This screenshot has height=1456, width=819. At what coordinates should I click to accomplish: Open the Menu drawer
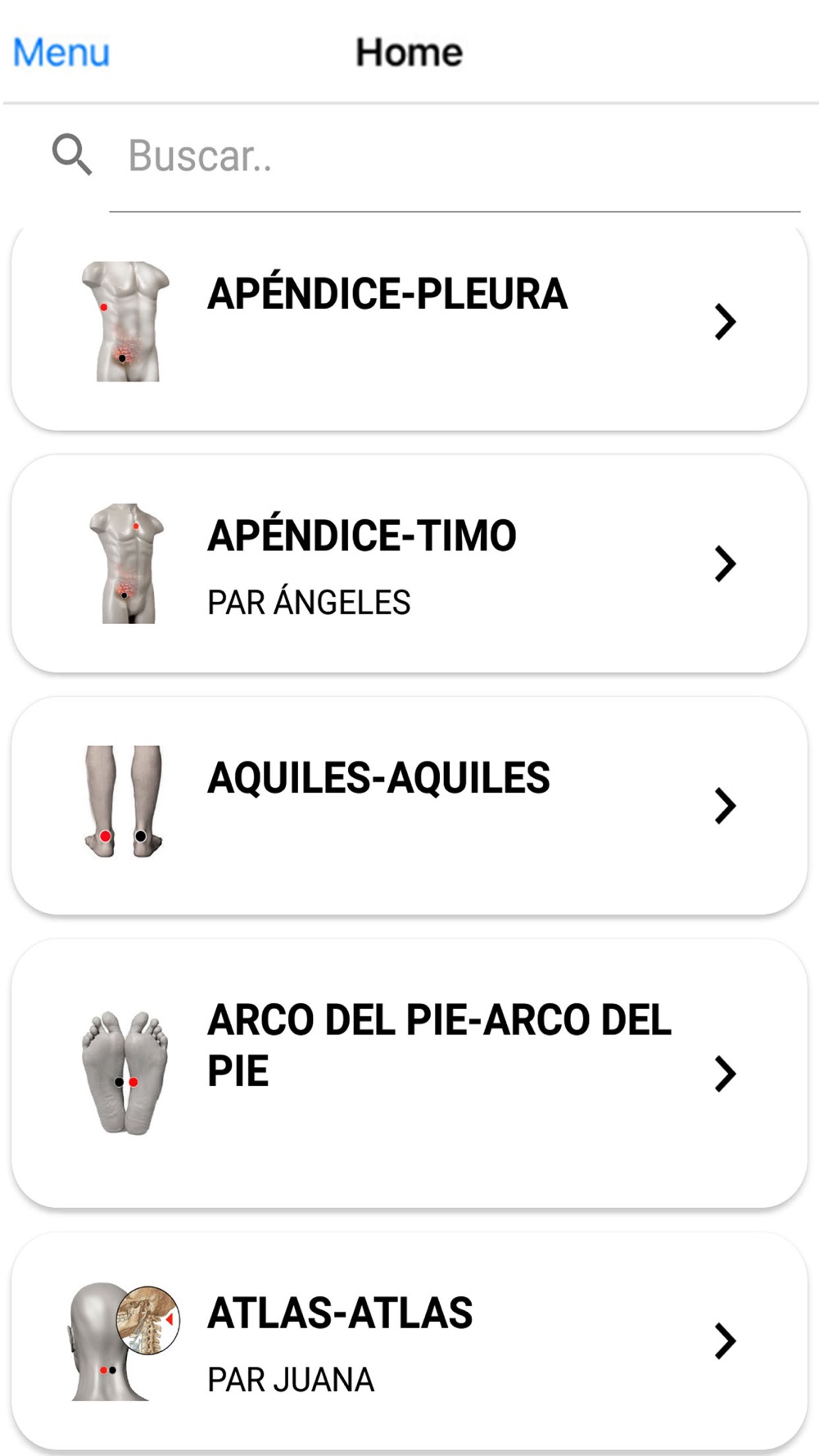click(61, 52)
